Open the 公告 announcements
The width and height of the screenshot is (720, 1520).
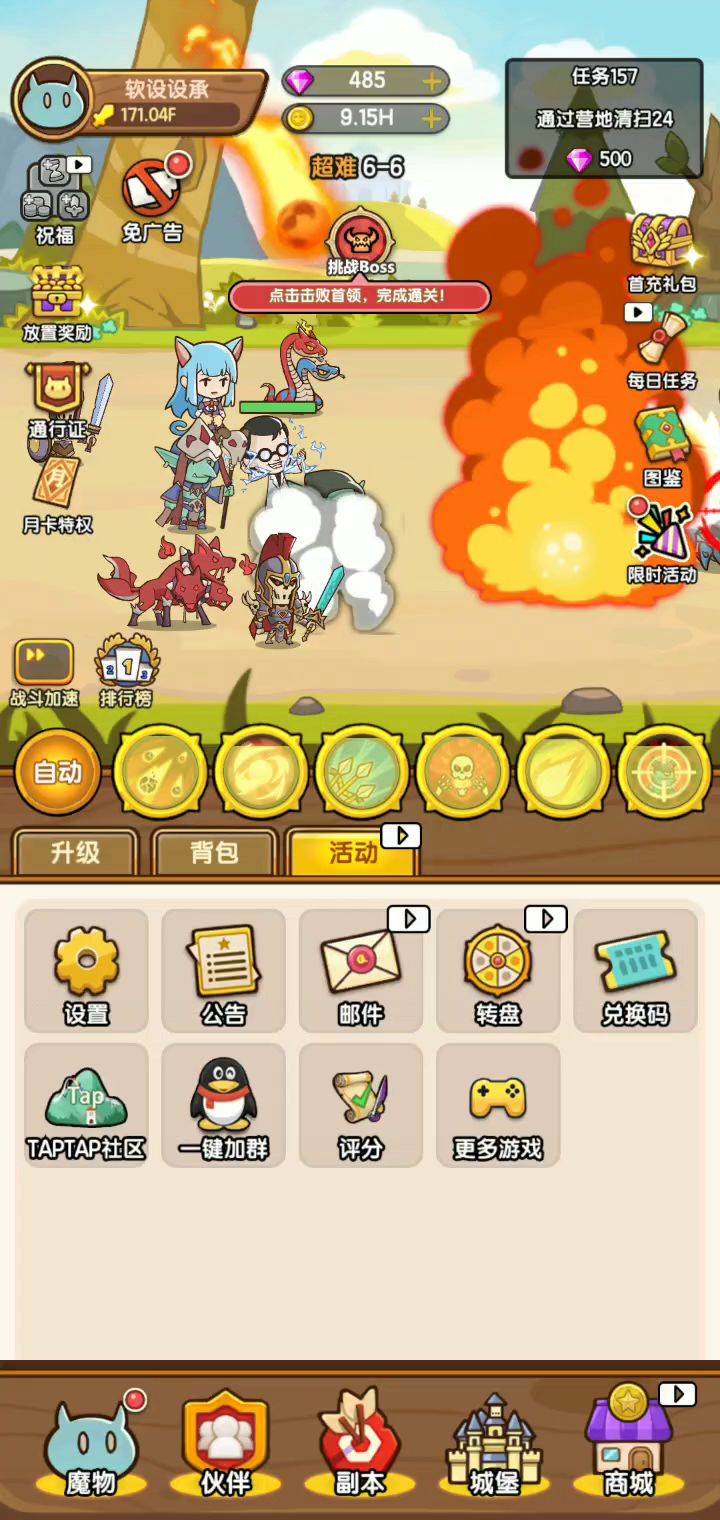point(223,970)
